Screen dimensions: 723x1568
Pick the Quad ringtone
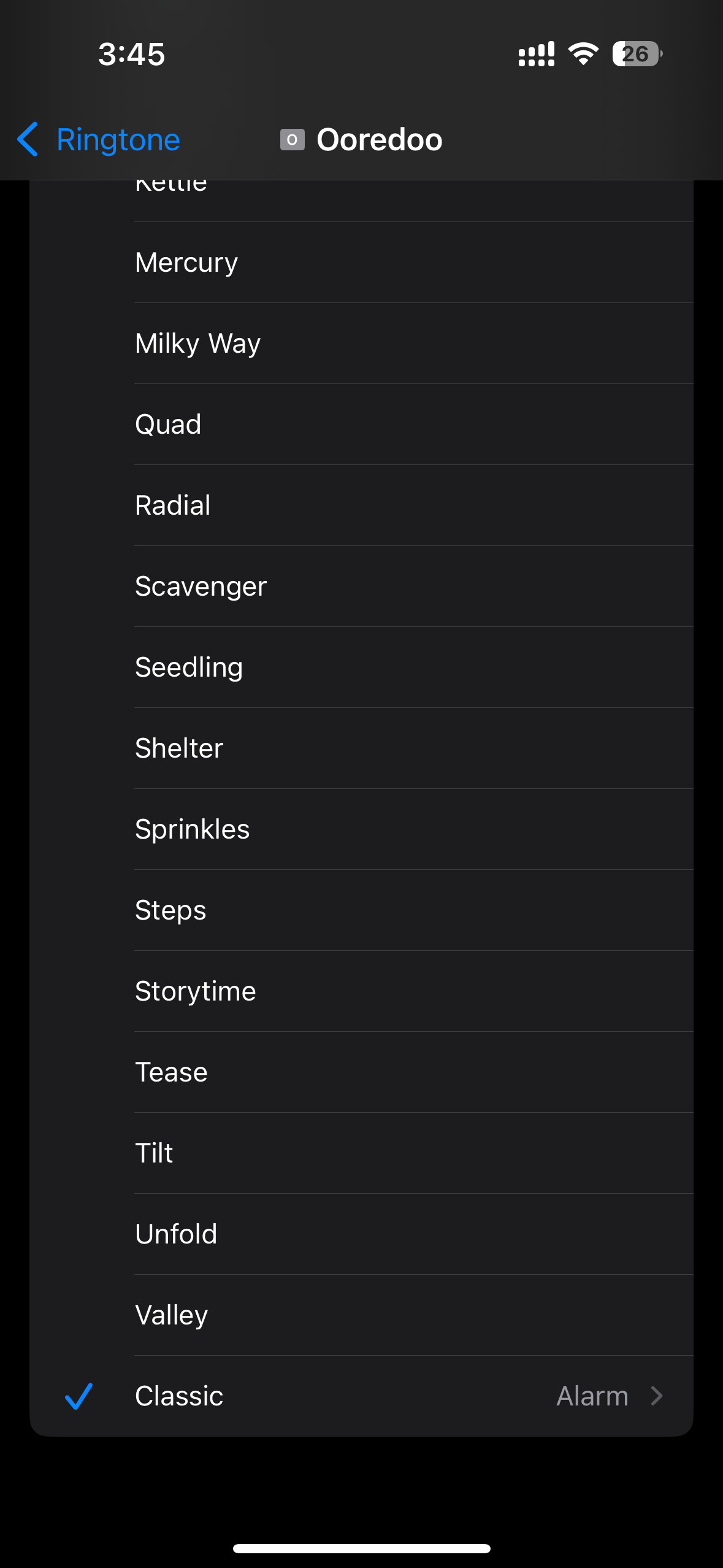pos(361,425)
